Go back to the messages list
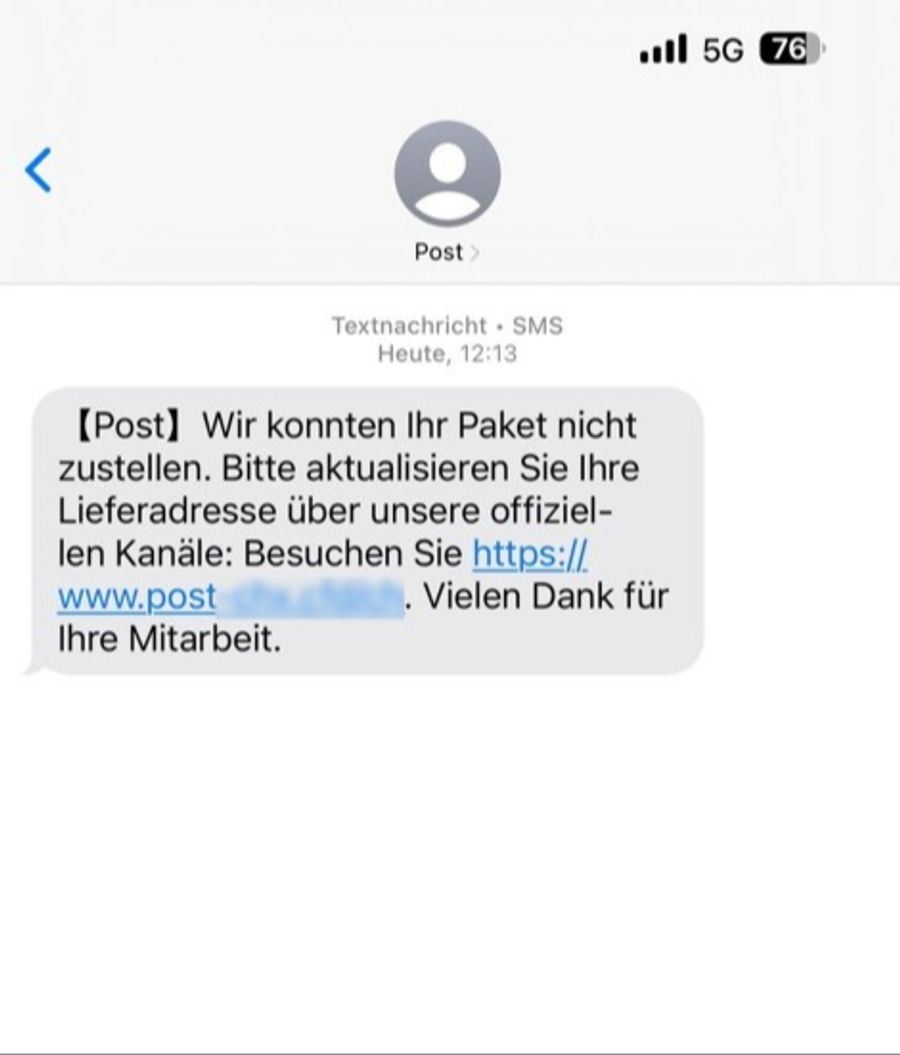The width and height of the screenshot is (900, 1055). click(x=38, y=170)
